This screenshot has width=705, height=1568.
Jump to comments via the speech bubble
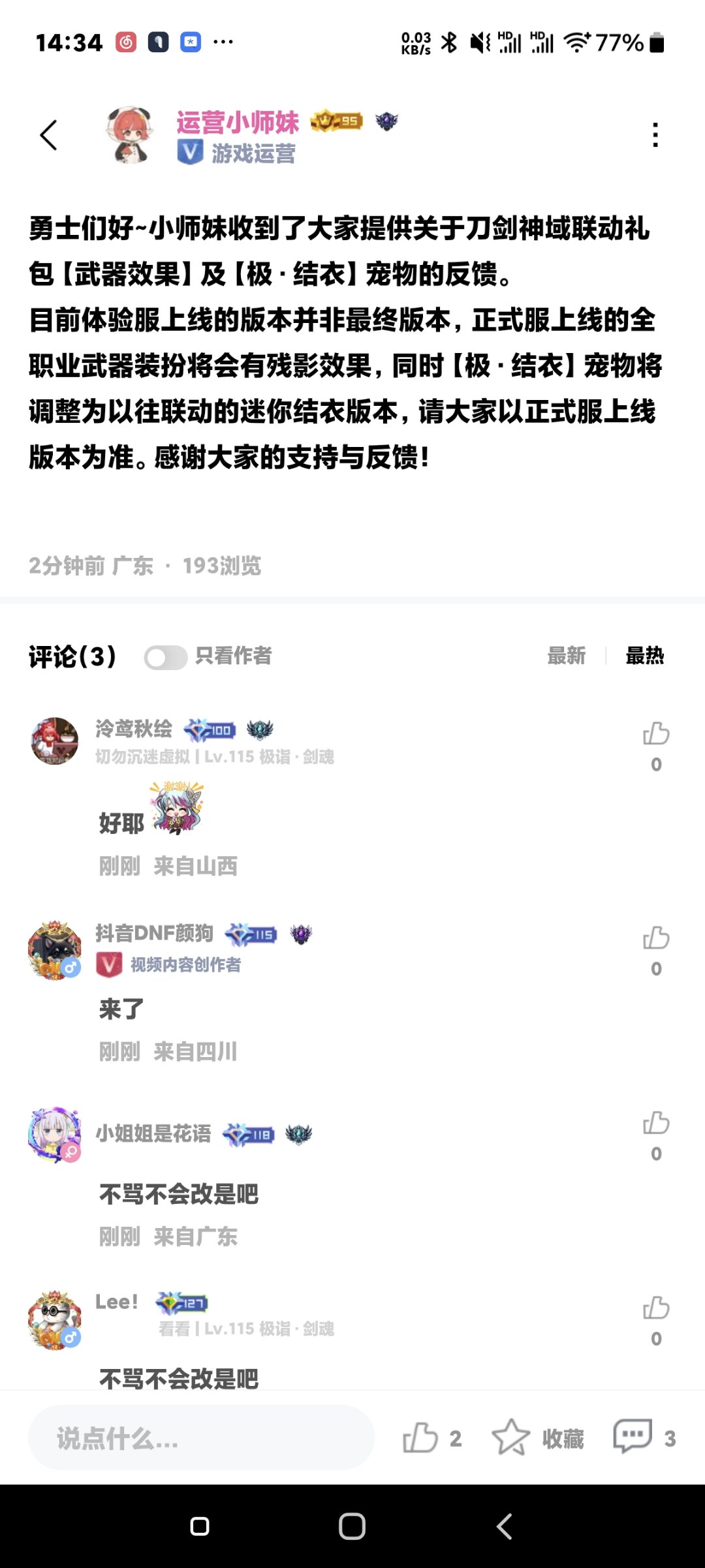click(633, 1436)
